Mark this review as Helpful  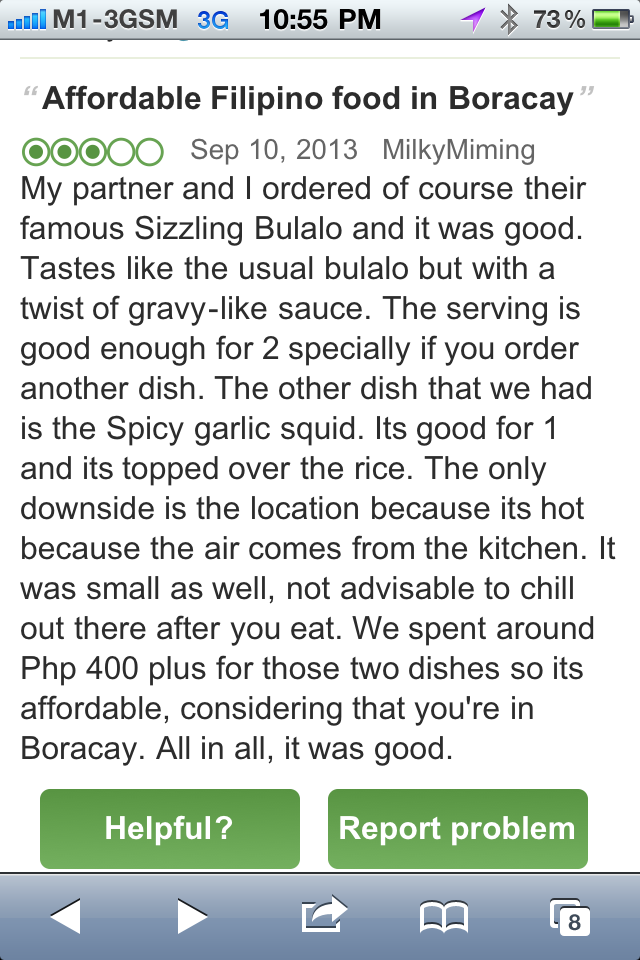169,828
